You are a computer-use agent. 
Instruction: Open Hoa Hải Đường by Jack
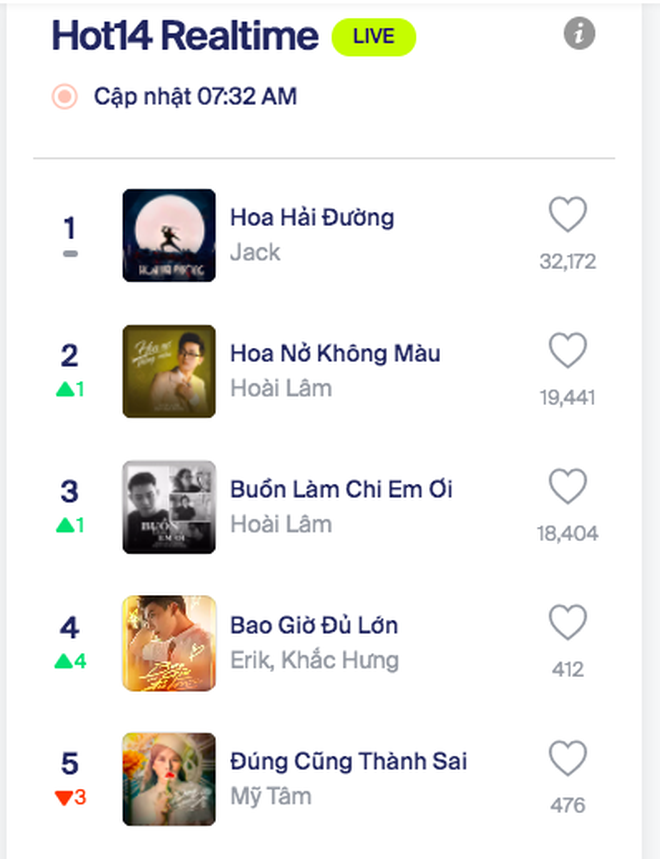tap(312, 217)
